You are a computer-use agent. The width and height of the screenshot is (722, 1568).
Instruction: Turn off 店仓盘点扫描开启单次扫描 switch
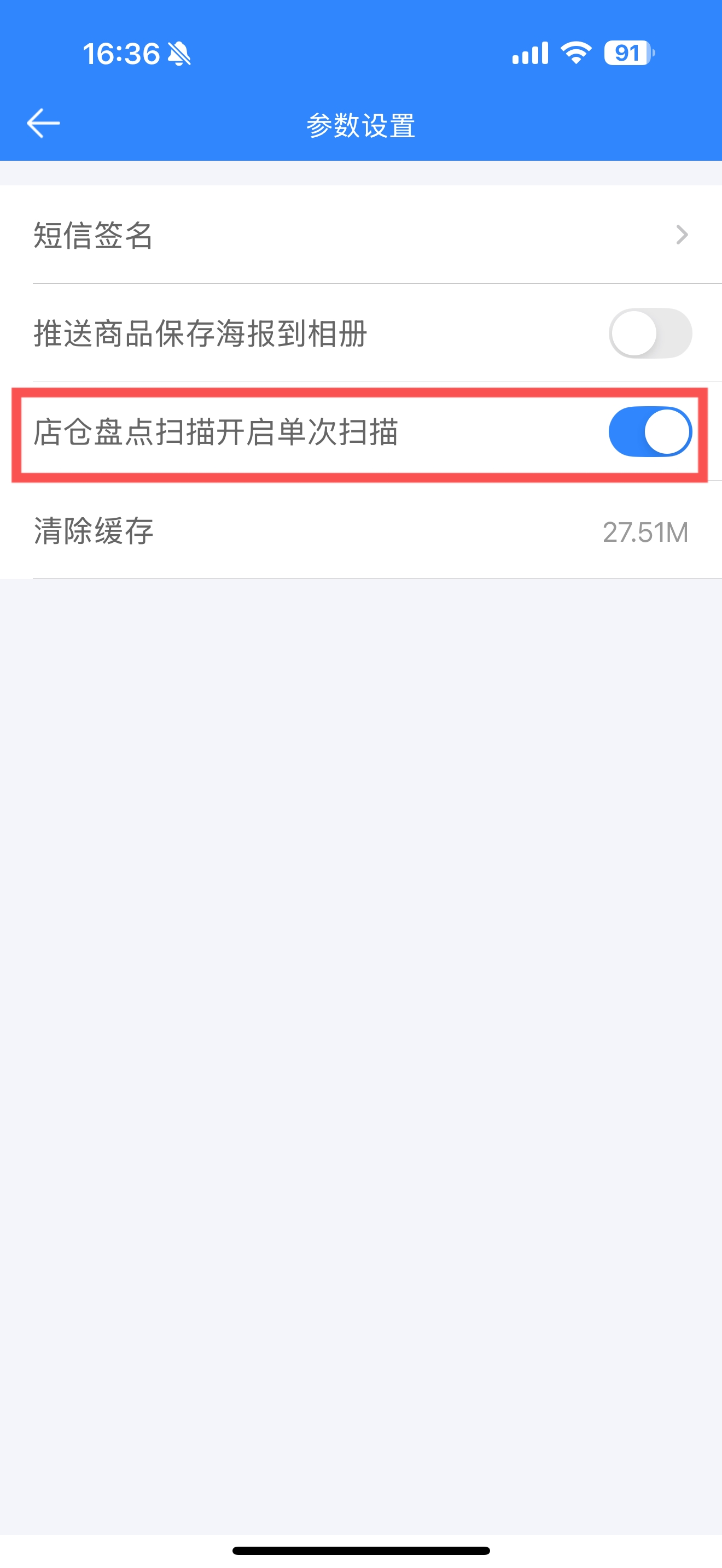tap(650, 431)
